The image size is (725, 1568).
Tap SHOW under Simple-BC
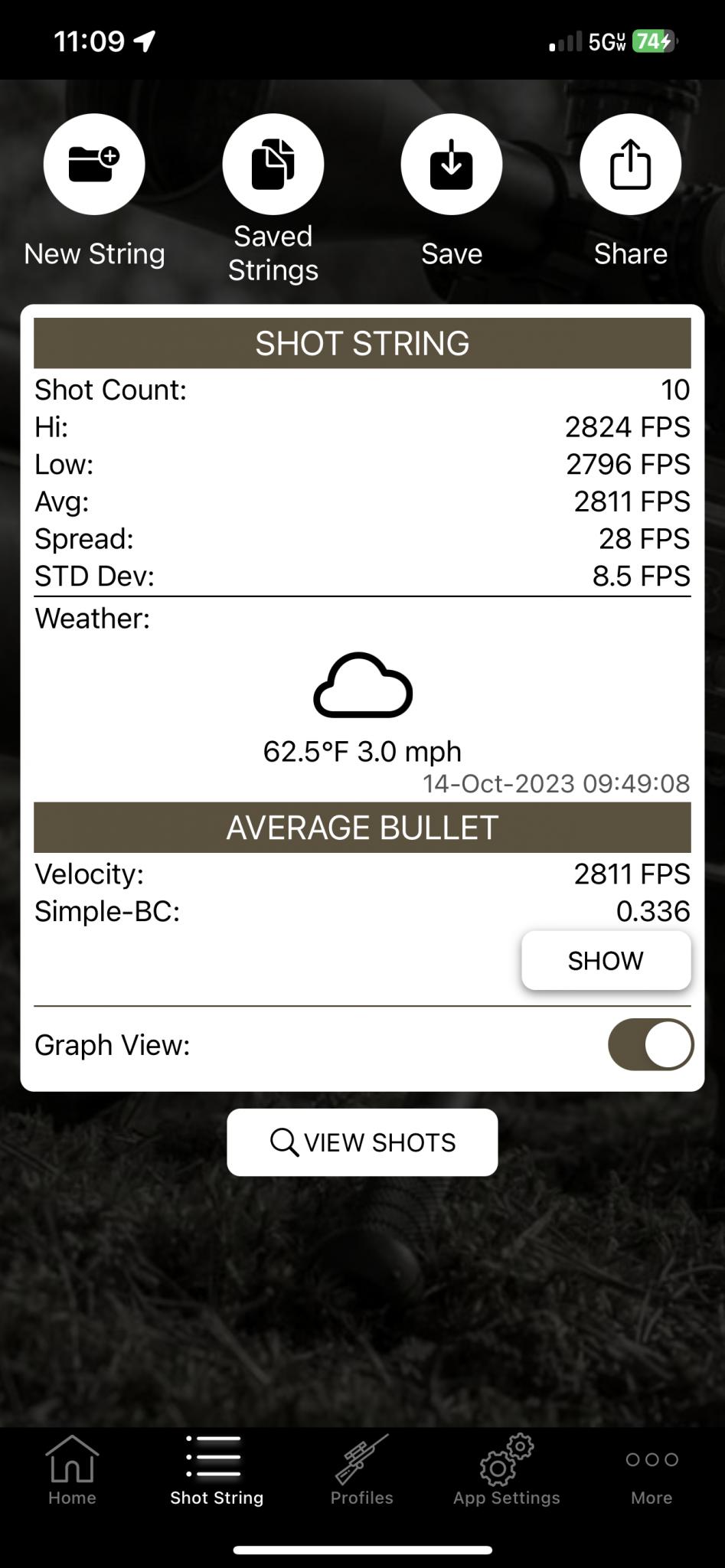click(606, 960)
